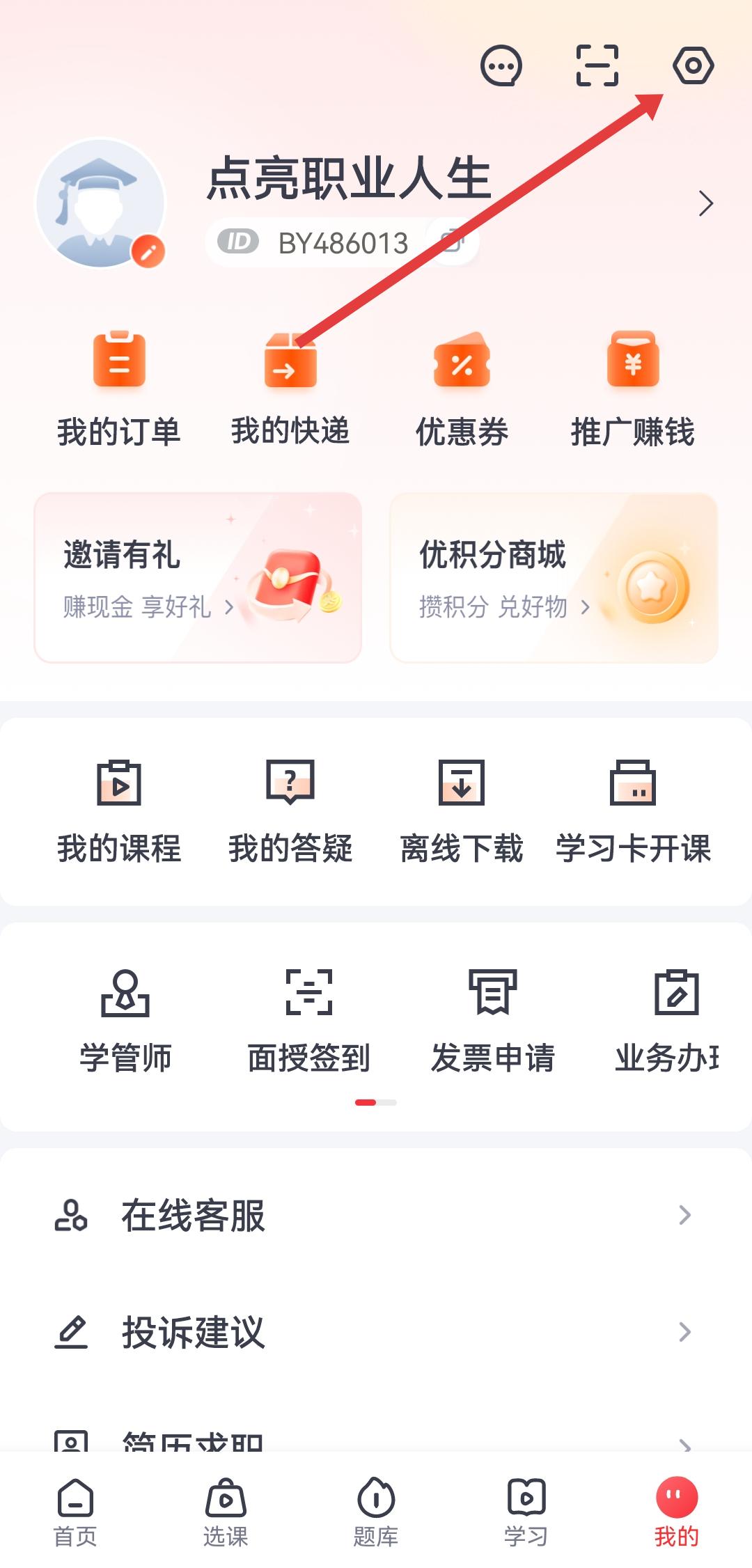Open the QR code scanner

(x=597, y=66)
